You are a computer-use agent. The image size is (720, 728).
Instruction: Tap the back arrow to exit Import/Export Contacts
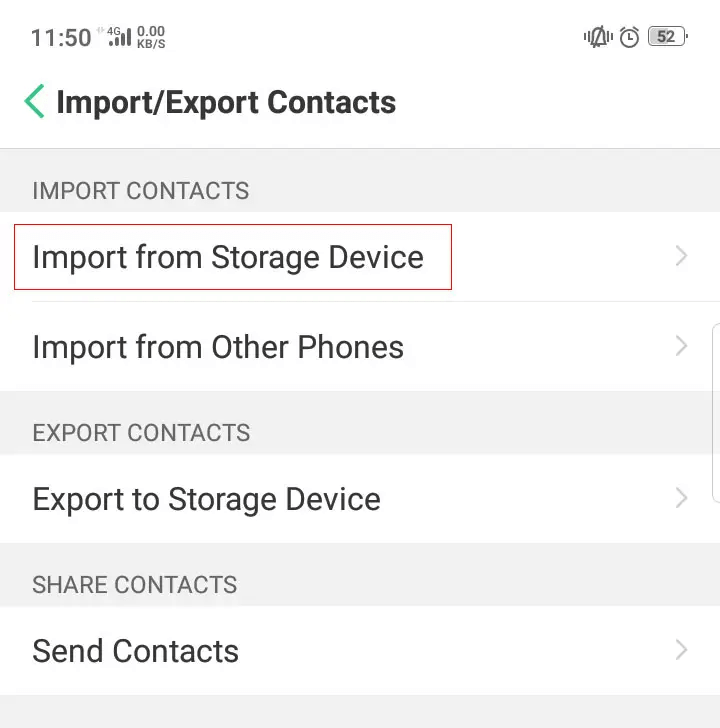point(33,101)
